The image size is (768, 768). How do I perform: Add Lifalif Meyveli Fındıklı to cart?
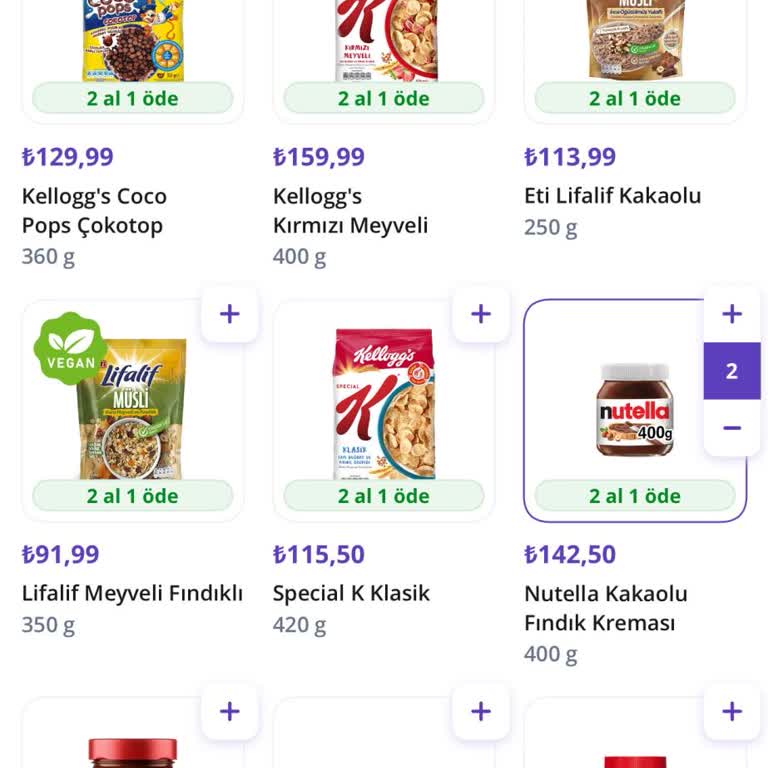pos(230,314)
